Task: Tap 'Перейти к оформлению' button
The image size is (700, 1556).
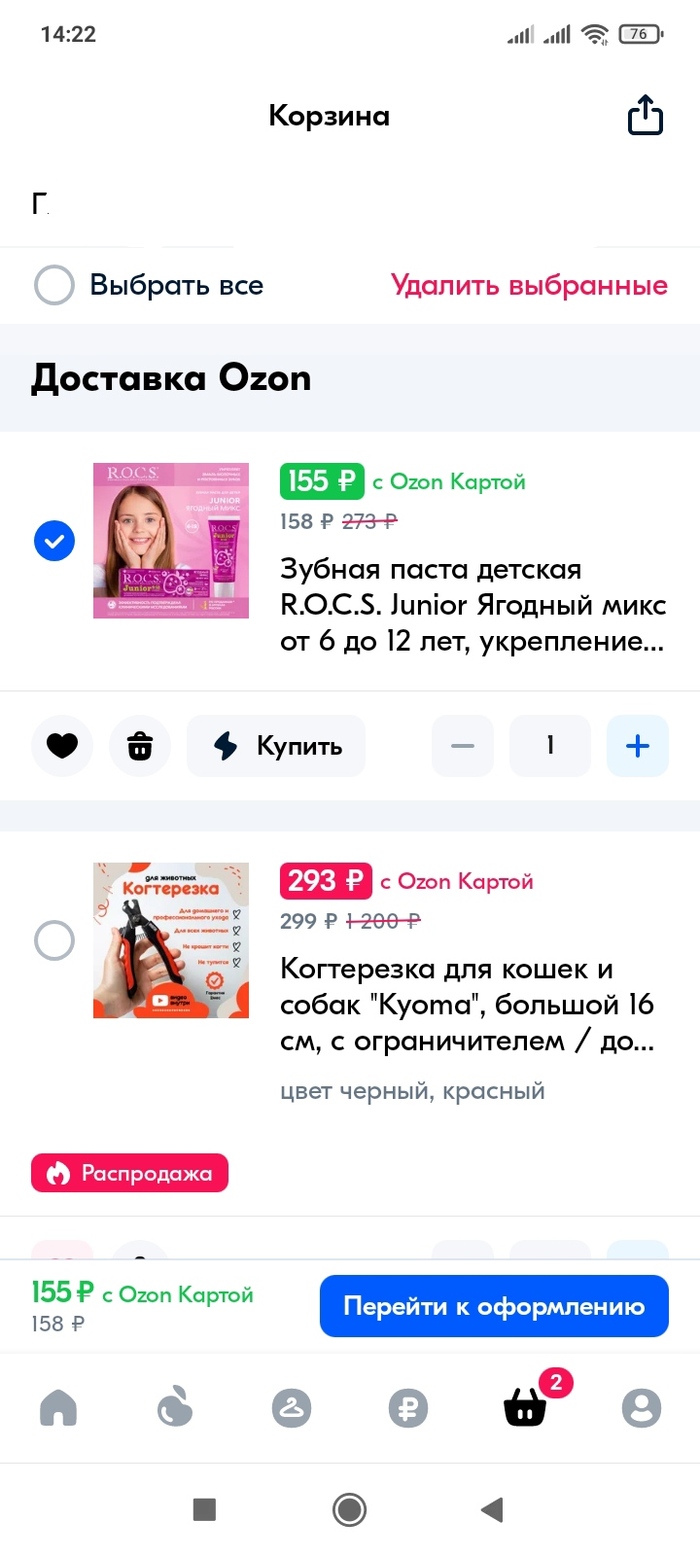Action: click(494, 1306)
